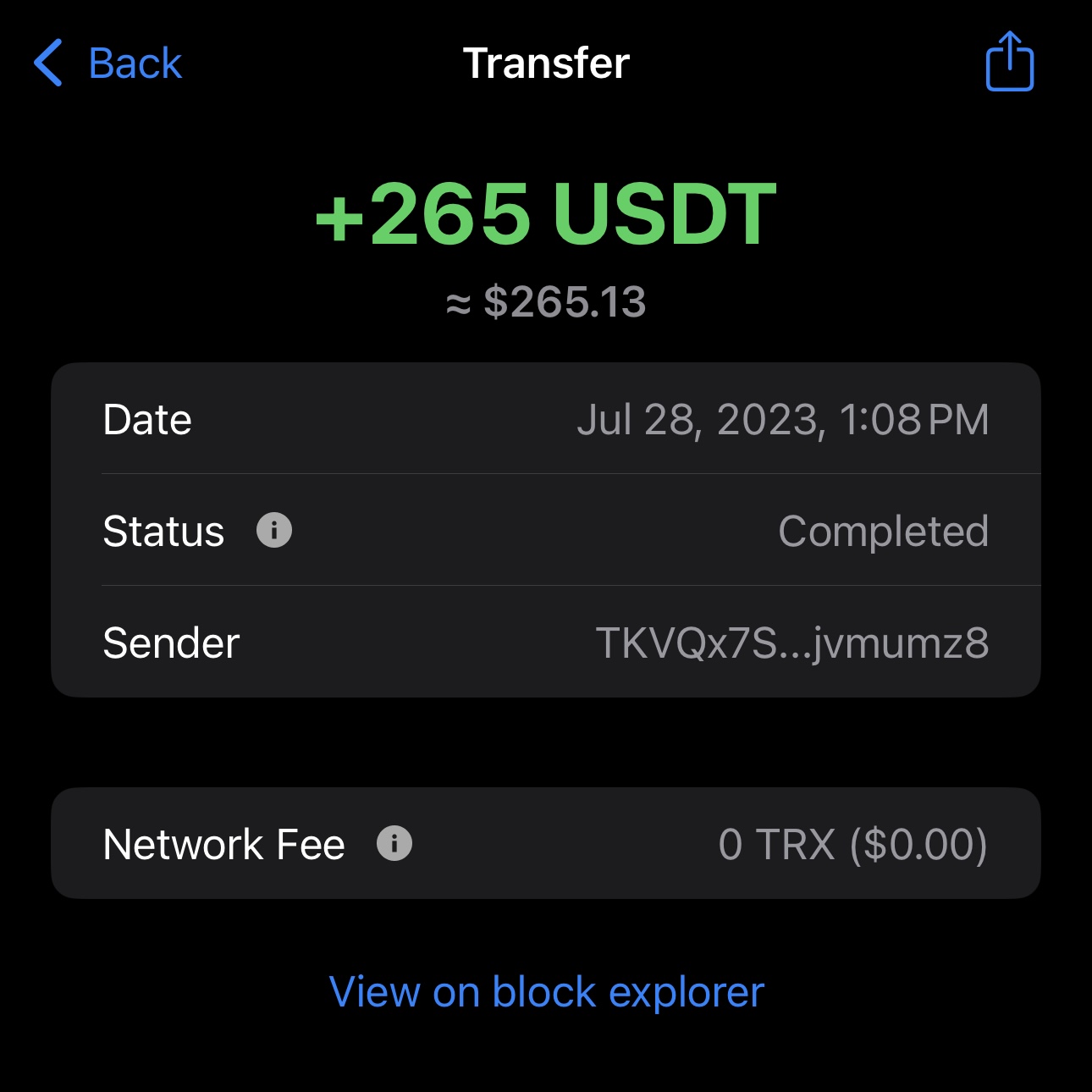Open View on block explorer link
This screenshot has height=1092, width=1092.
546,992
